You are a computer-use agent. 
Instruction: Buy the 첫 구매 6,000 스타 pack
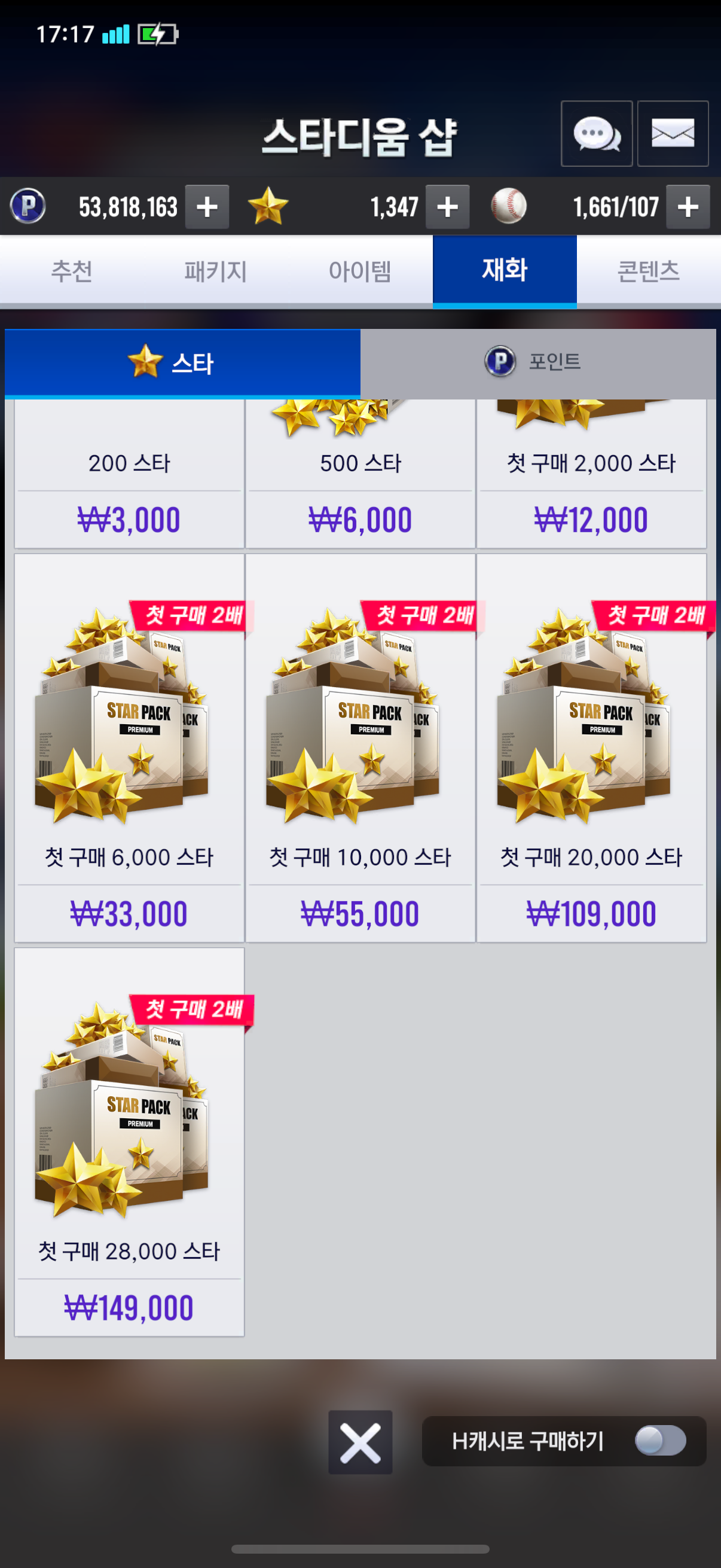coord(129,748)
